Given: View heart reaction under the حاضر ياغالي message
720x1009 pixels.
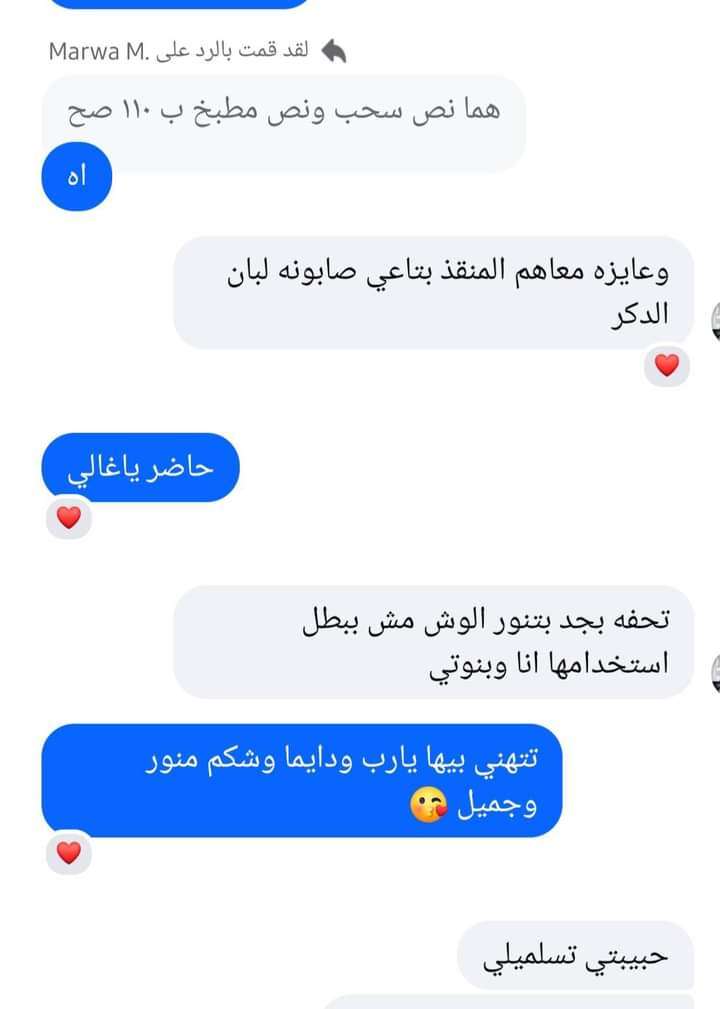Looking at the screenshot, I should [x=68, y=519].
